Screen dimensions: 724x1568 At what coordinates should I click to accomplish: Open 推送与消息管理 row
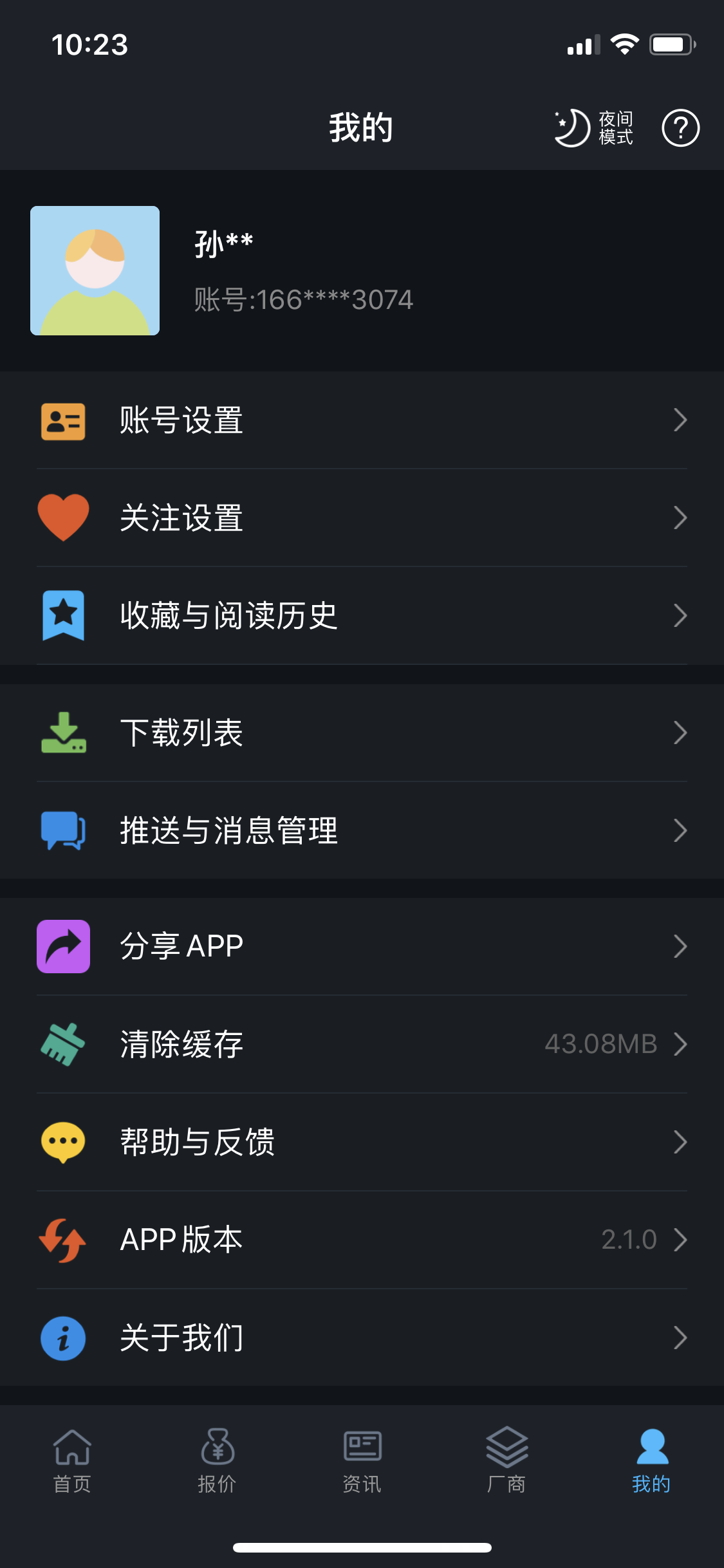(362, 831)
